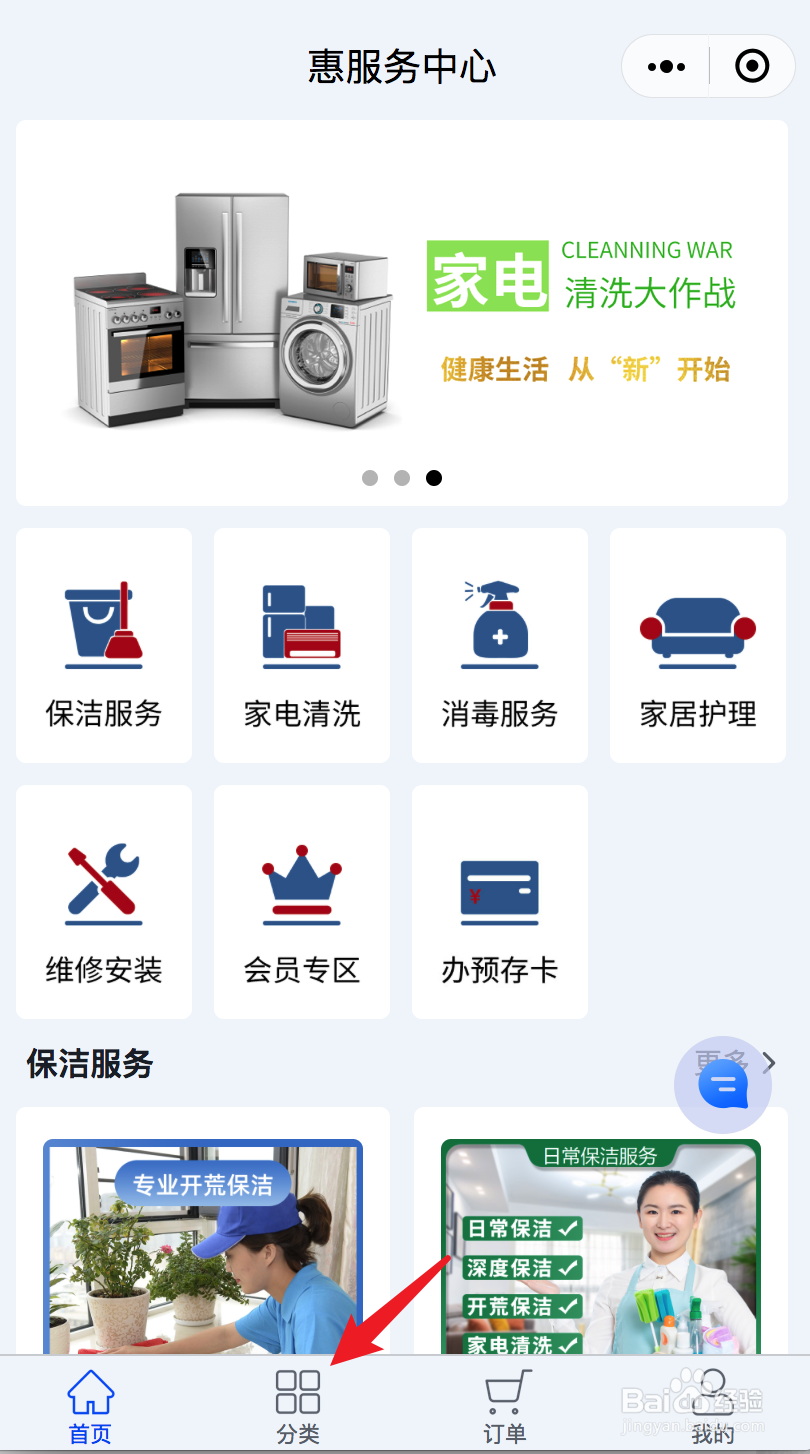Open the 家居护理 category
This screenshot has width=810, height=1454.
(x=698, y=646)
